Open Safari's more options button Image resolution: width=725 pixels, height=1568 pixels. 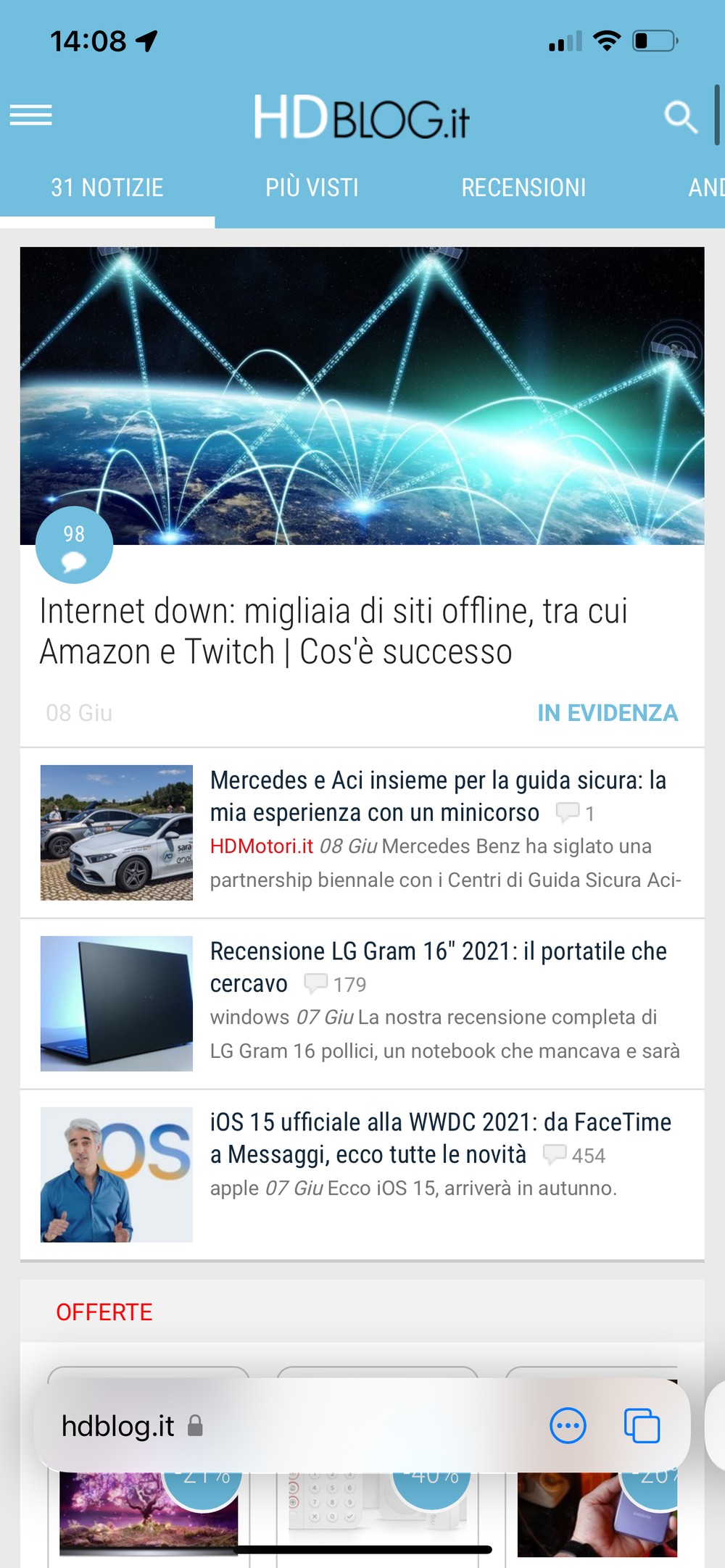pyautogui.click(x=568, y=1426)
